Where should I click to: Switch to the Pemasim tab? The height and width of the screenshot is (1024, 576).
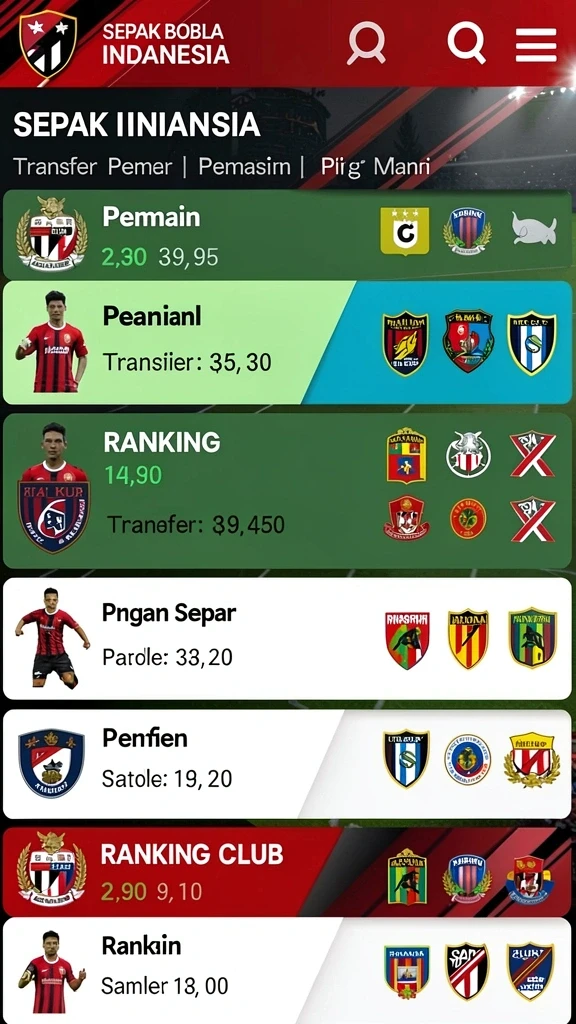tap(244, 167)
